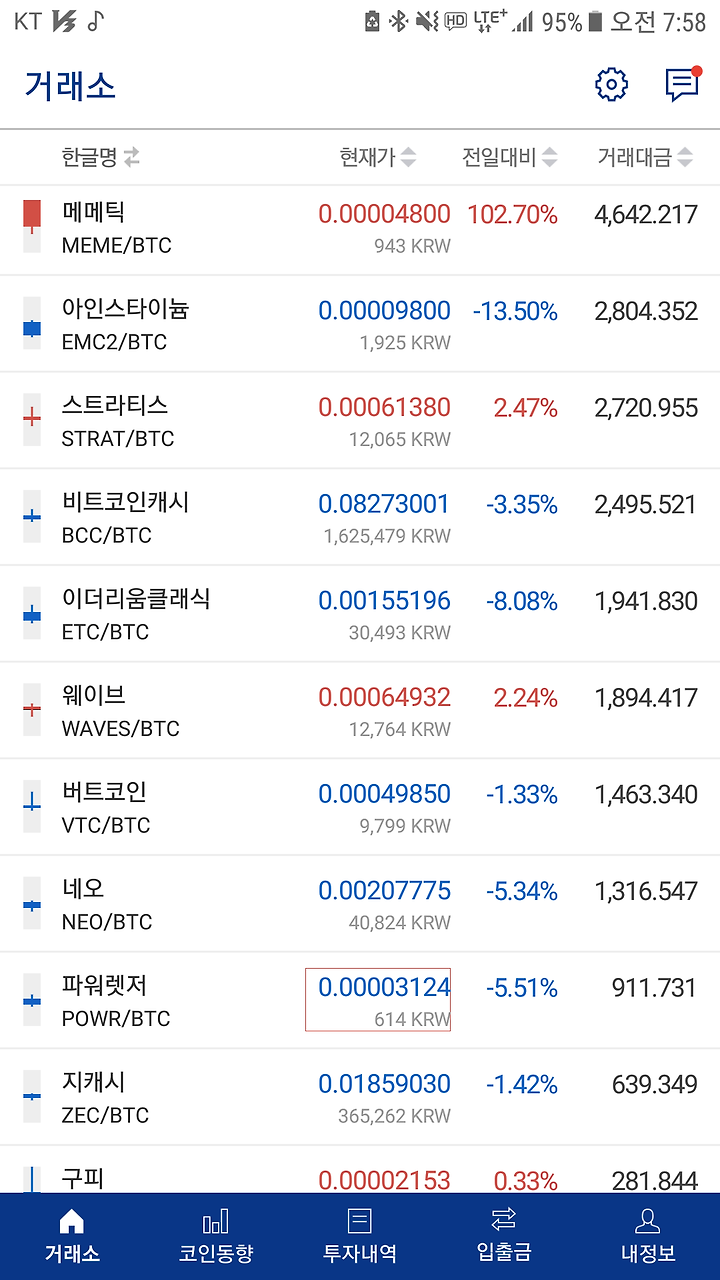View 비트코인캐시 BCC/BTC details
This screenshot has height=1280, width=720.
pos(360,518)
